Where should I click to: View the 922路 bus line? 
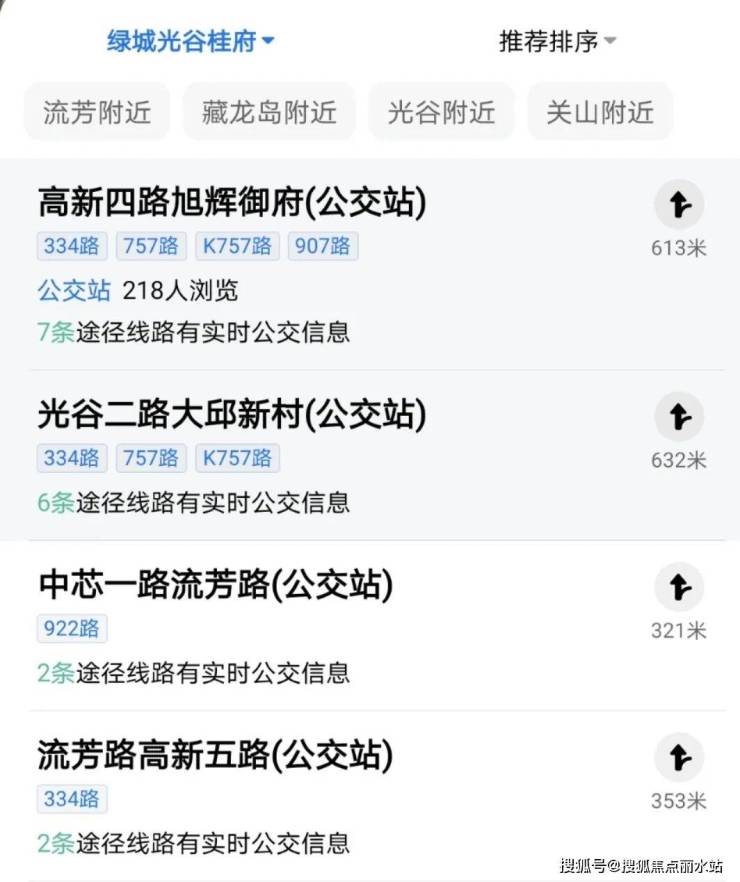pos(72,629)
